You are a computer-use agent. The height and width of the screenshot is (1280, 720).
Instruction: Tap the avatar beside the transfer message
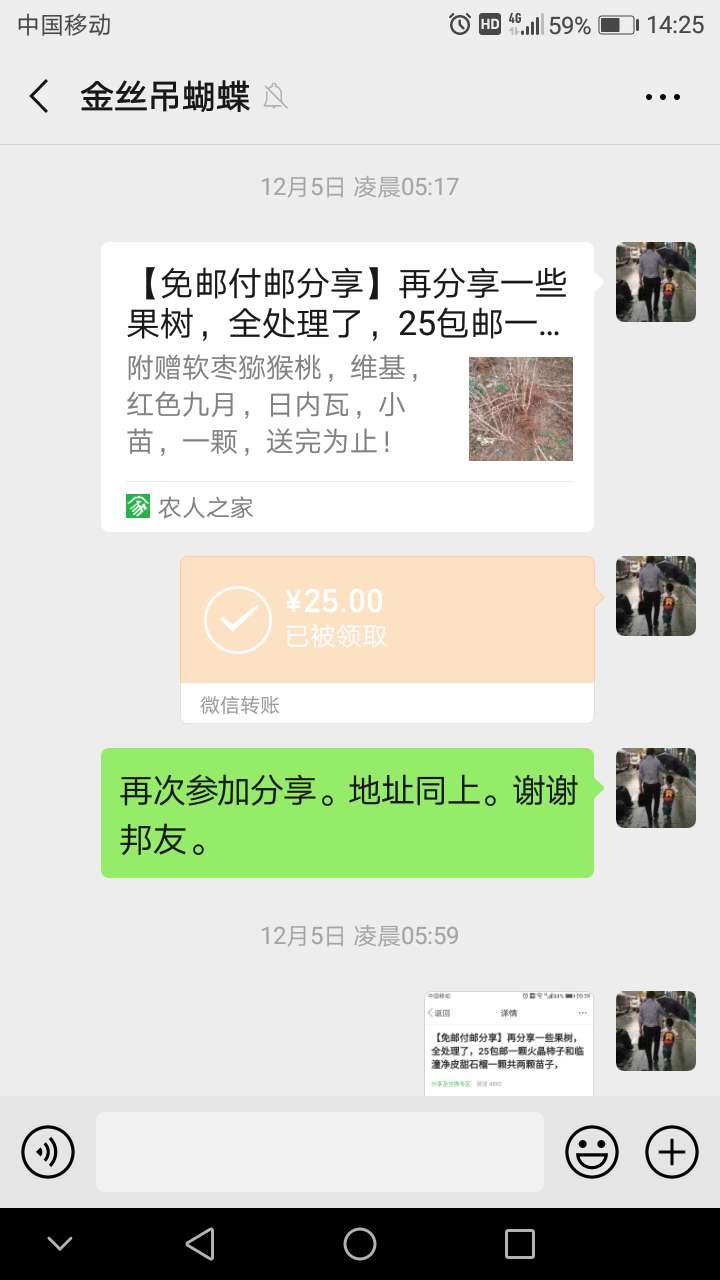(x=656, y=596)
